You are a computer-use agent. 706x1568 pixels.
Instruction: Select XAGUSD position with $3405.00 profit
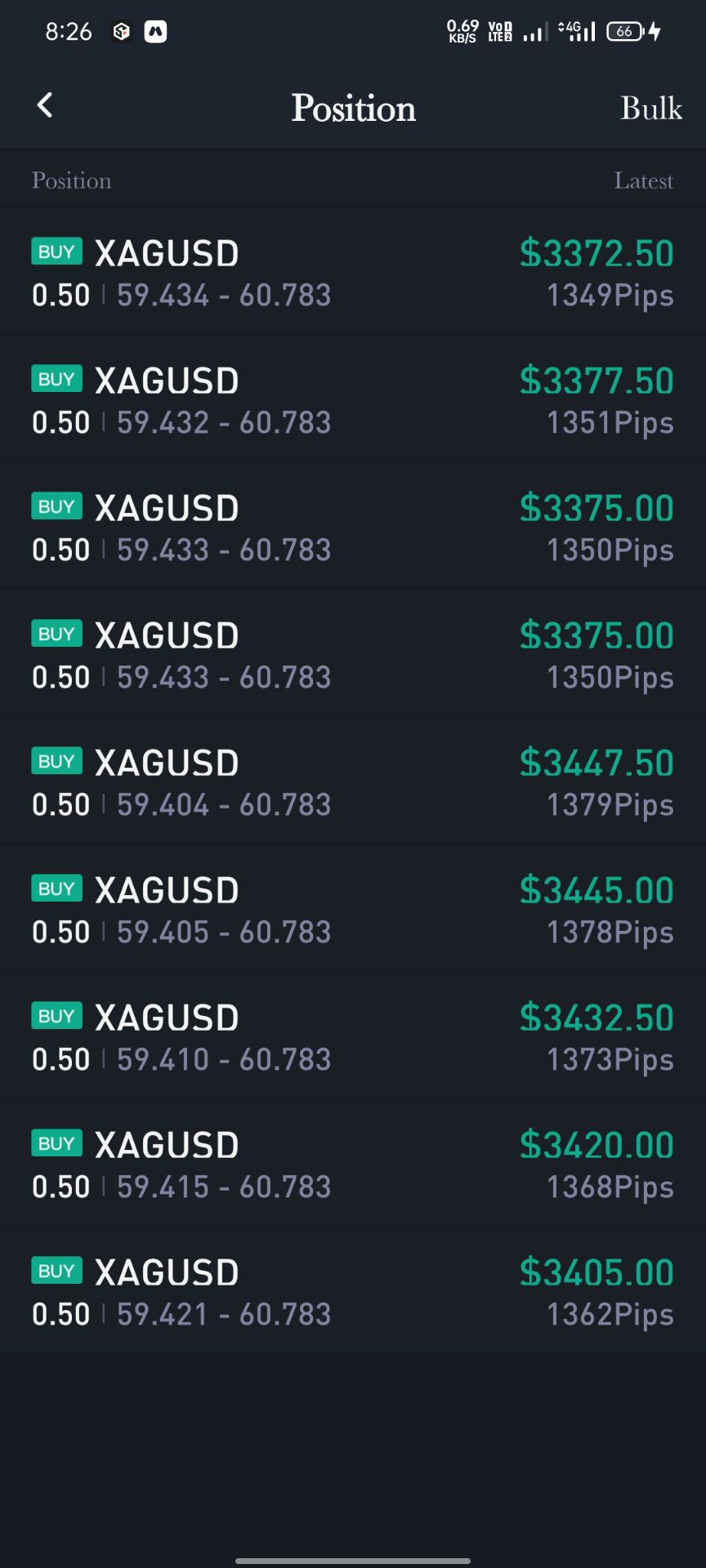[x=353, y=1291]
